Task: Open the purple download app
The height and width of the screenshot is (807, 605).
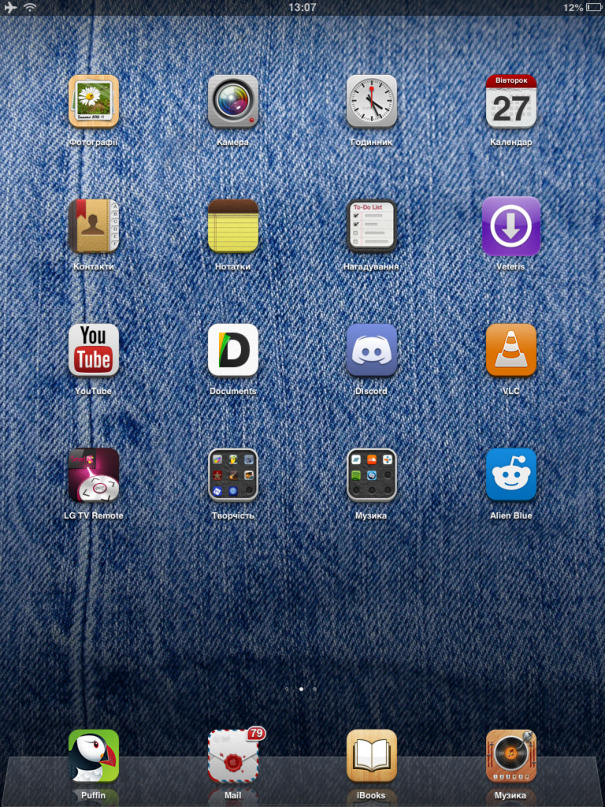Action: point(511,225)
